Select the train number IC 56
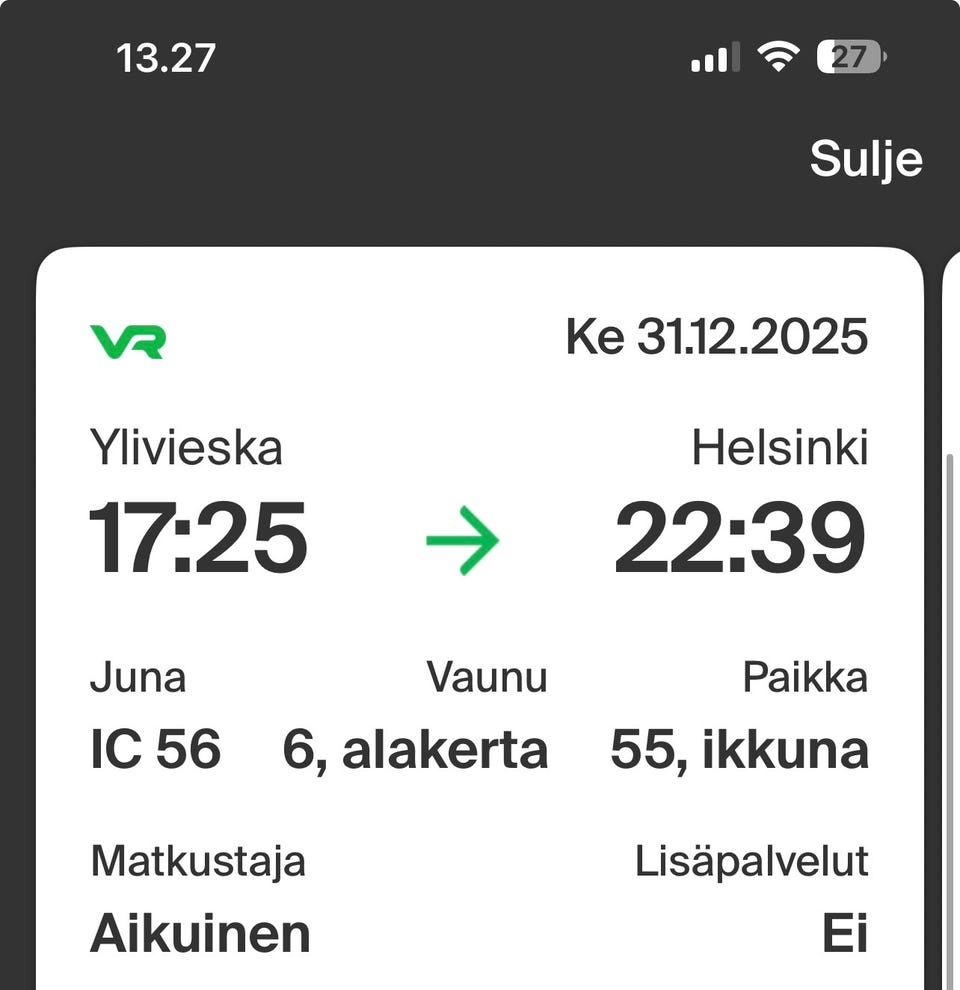 155,749
